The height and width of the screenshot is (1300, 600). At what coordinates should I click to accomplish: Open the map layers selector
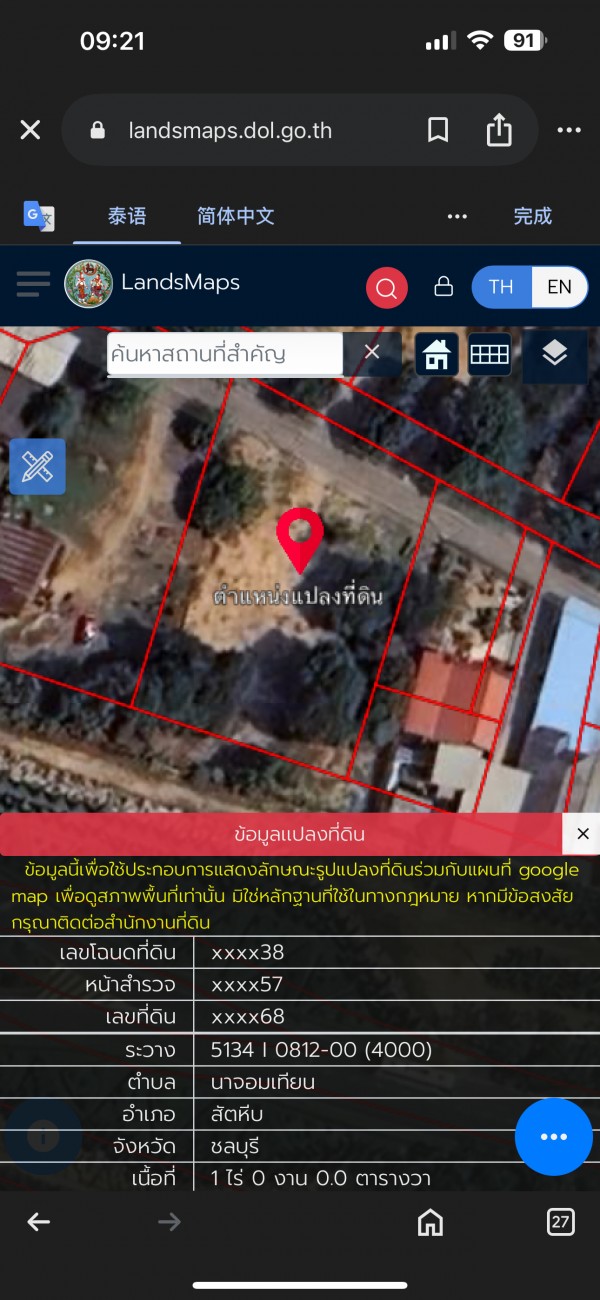554,353
